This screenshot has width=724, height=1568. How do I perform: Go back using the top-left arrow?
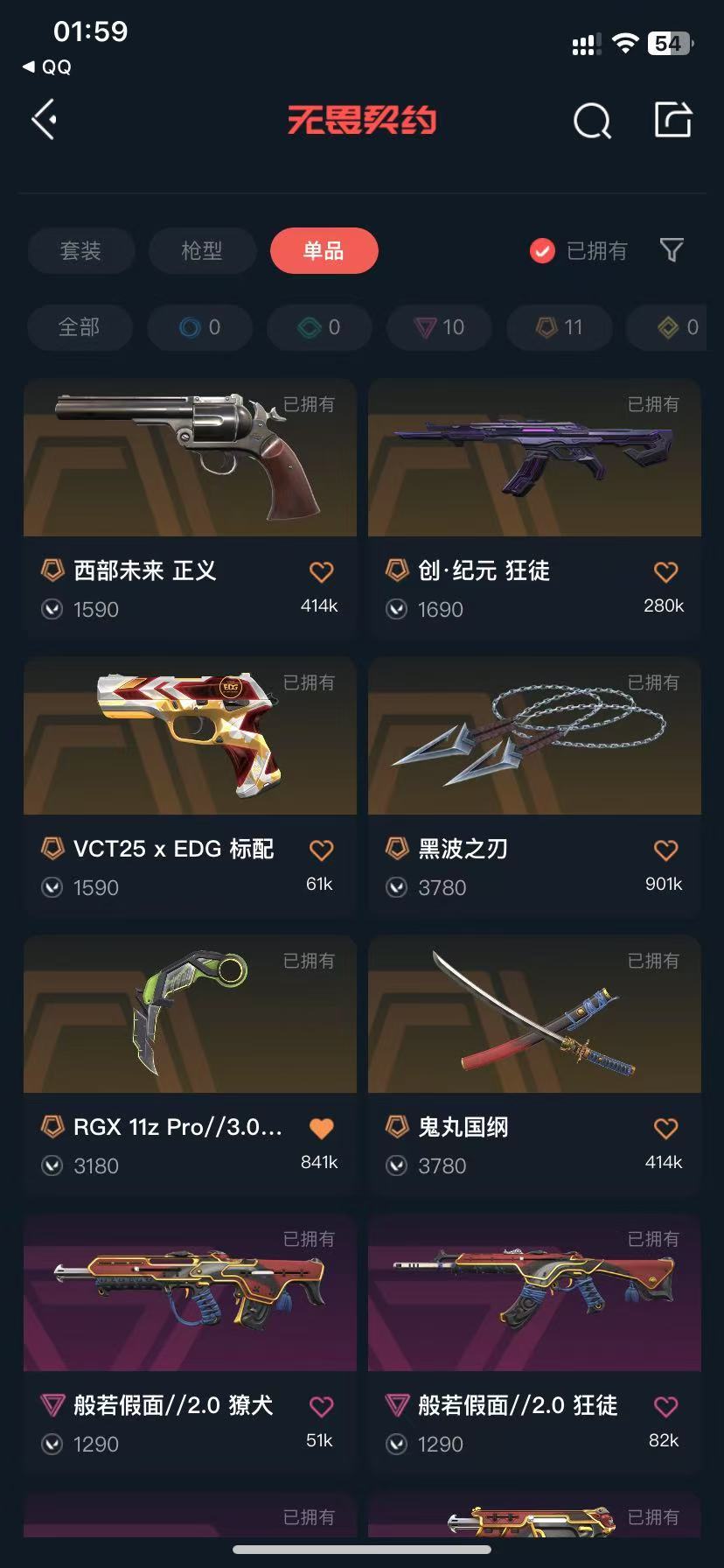[45, 120]
